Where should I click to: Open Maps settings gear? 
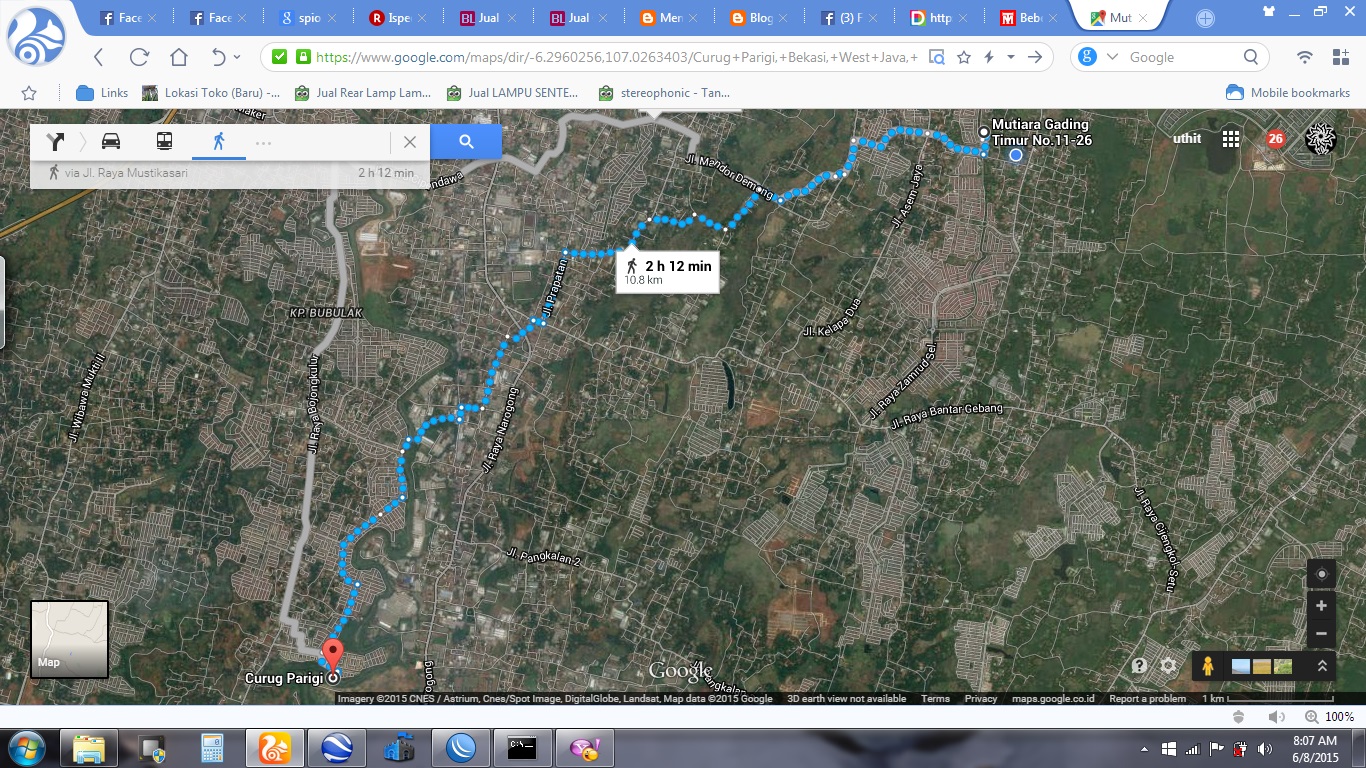click(x=1169, y=666)
